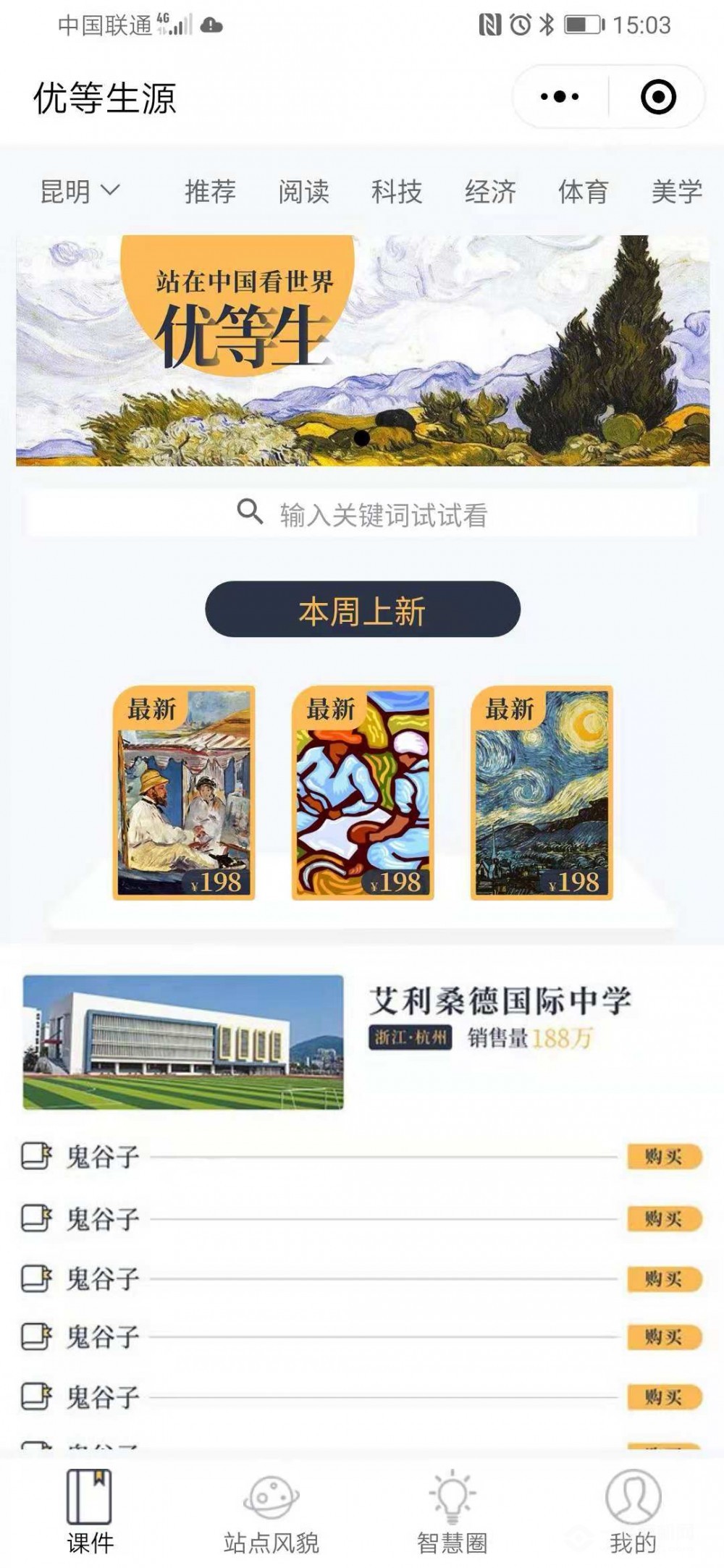Select the 课件 bottom tab
Viewport: 724px width, 1568px height.
click(90, 1512)
